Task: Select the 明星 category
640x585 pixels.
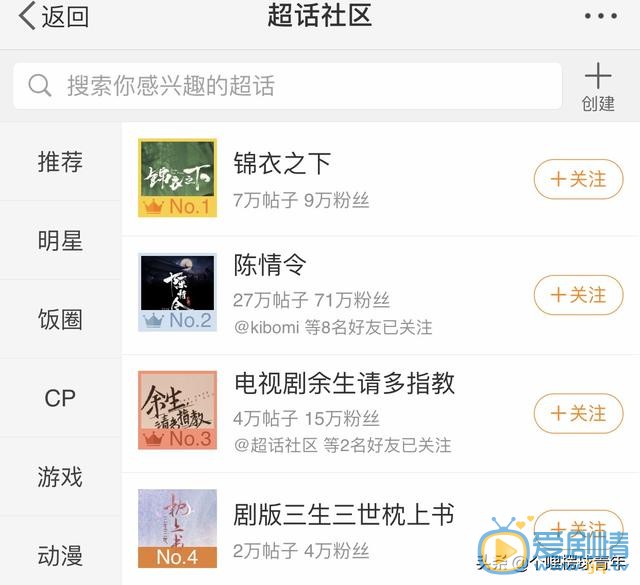Action: (x=60, y=241)
